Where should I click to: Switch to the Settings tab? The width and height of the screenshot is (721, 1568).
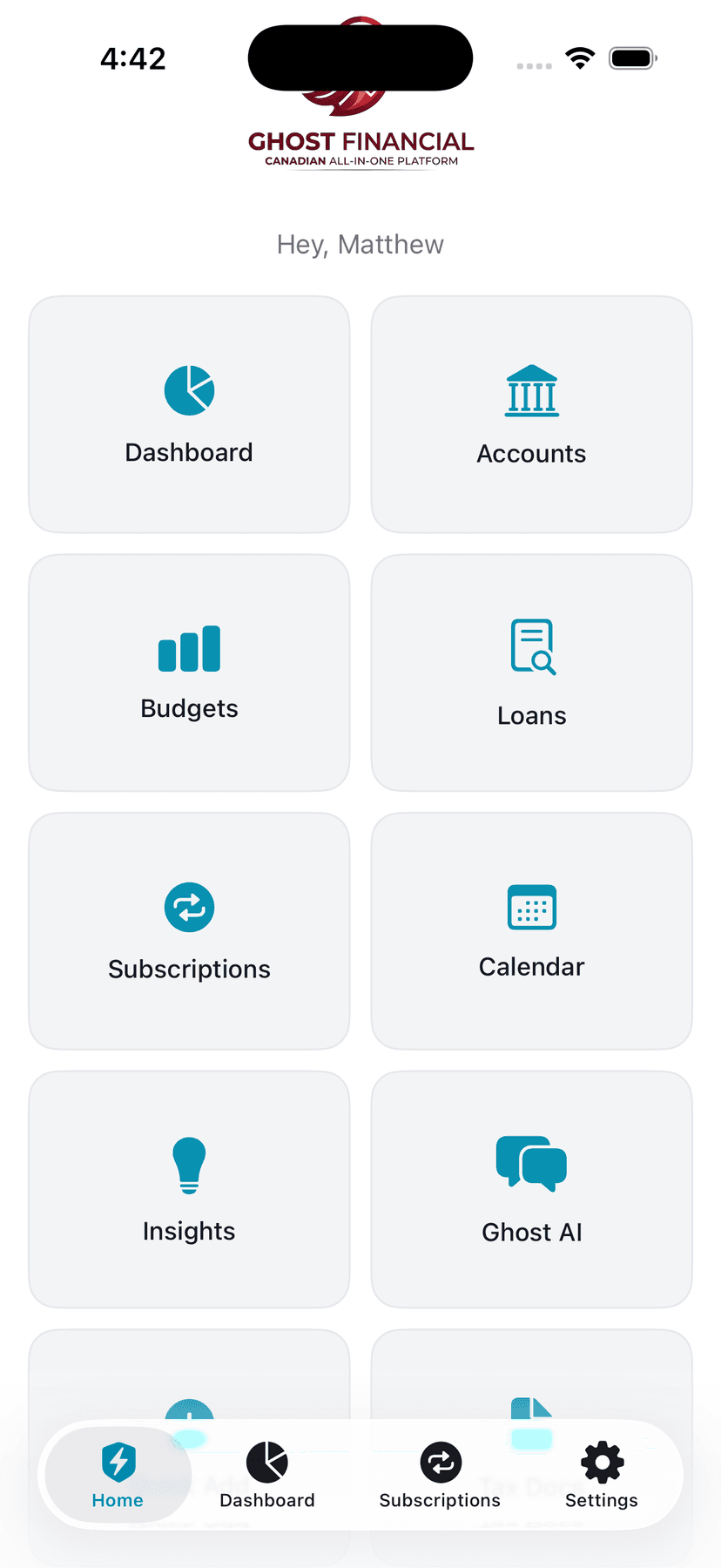602,1475
